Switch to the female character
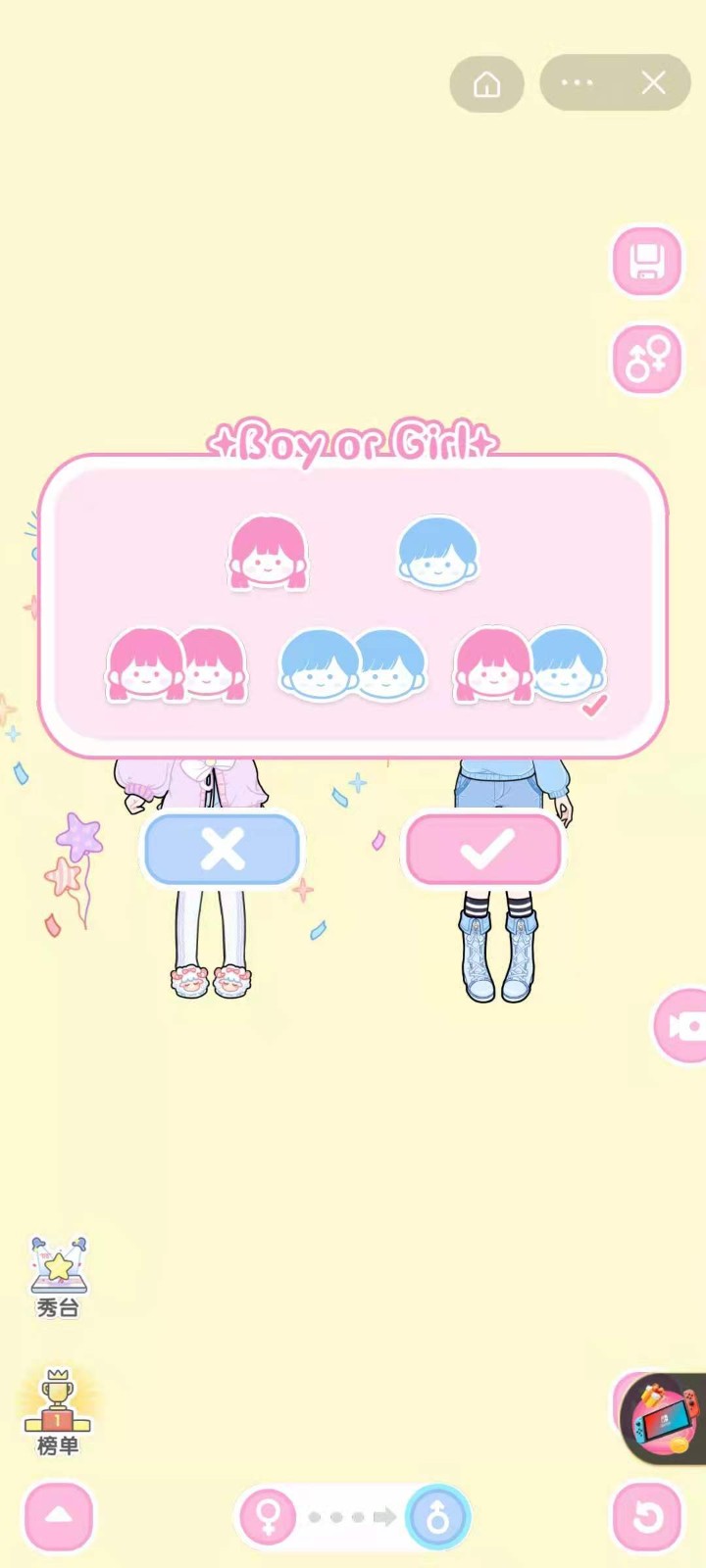Image resolution: width=706 pixels, height=1568 pixels. [x=268, y=1517]
